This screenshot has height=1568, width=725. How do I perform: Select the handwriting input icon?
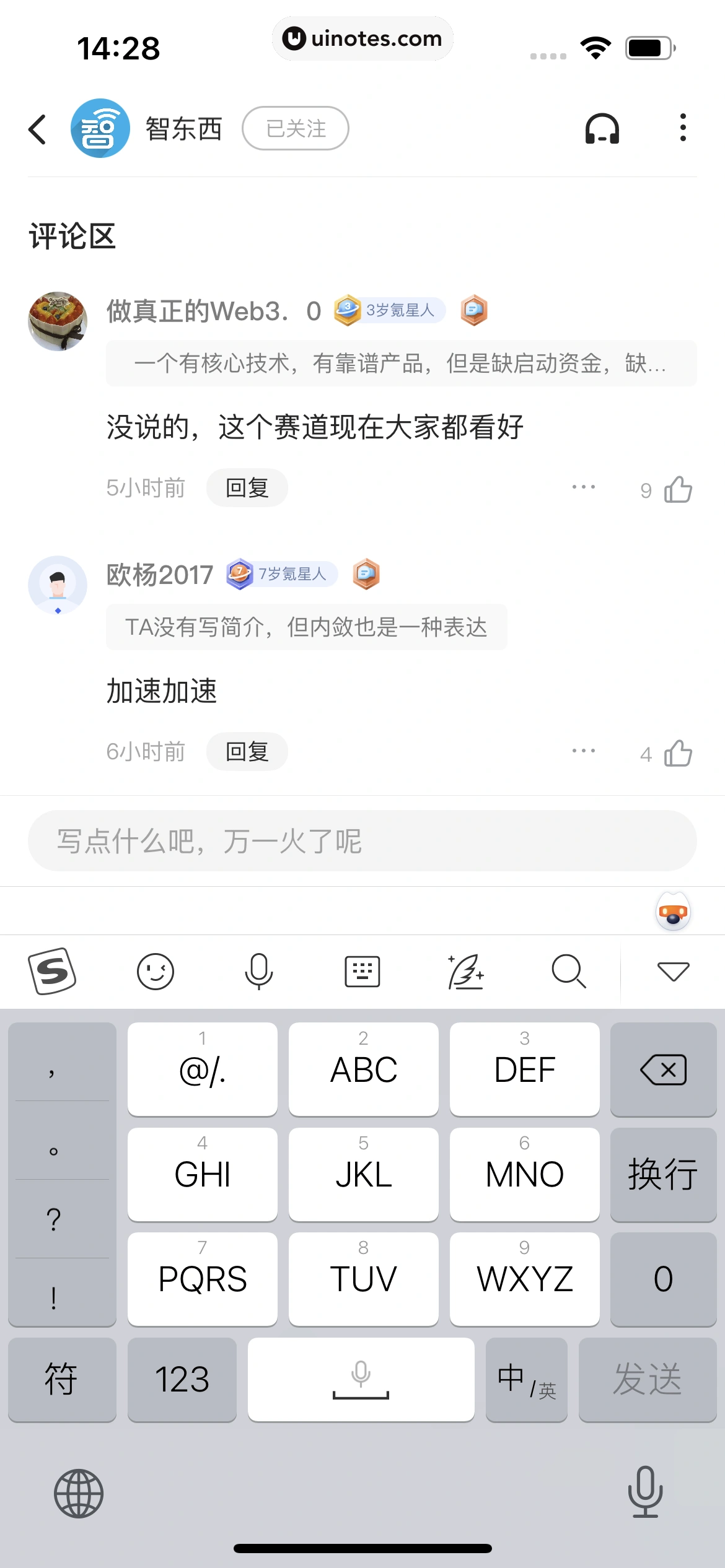click(466, 970)
